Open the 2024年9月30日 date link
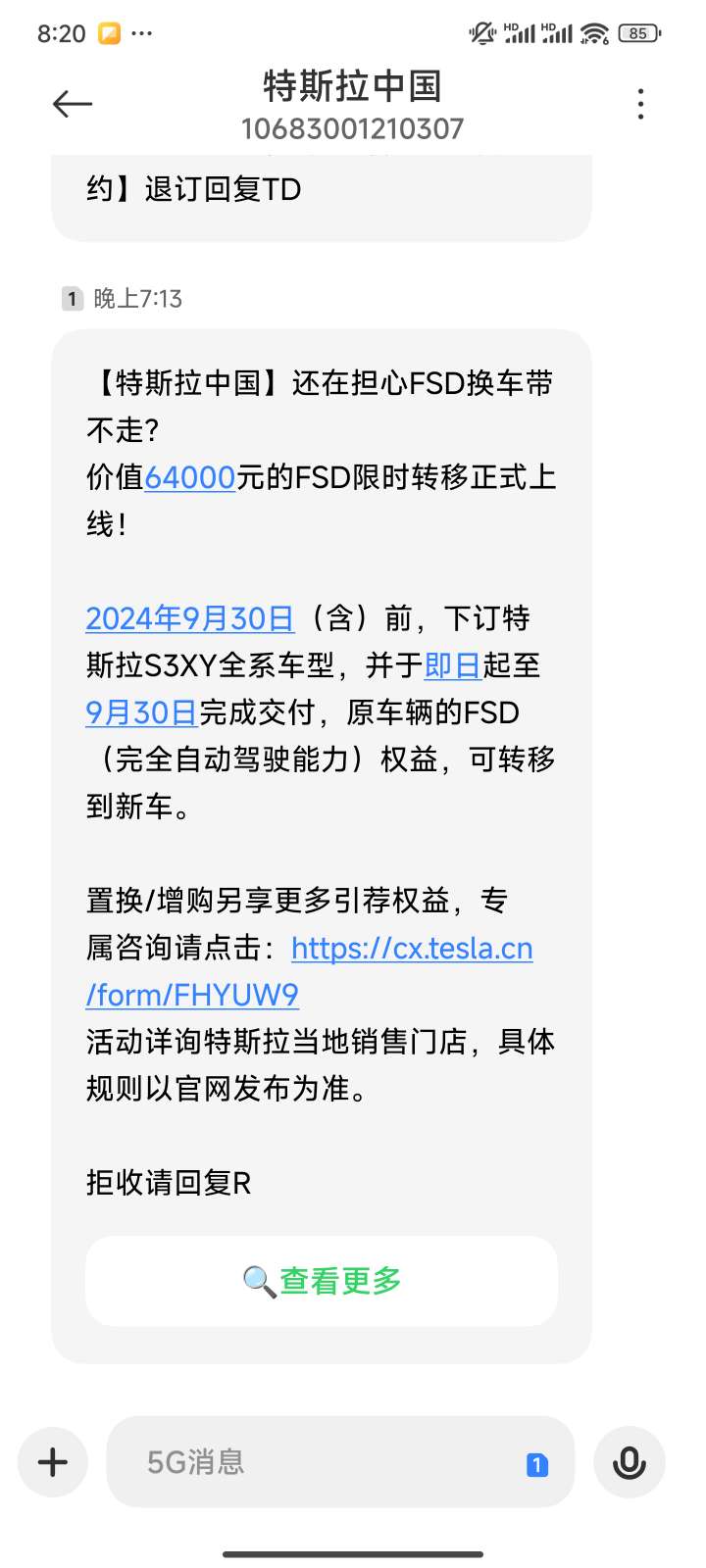The image size is (706, 1568). (x=189, y=618)
